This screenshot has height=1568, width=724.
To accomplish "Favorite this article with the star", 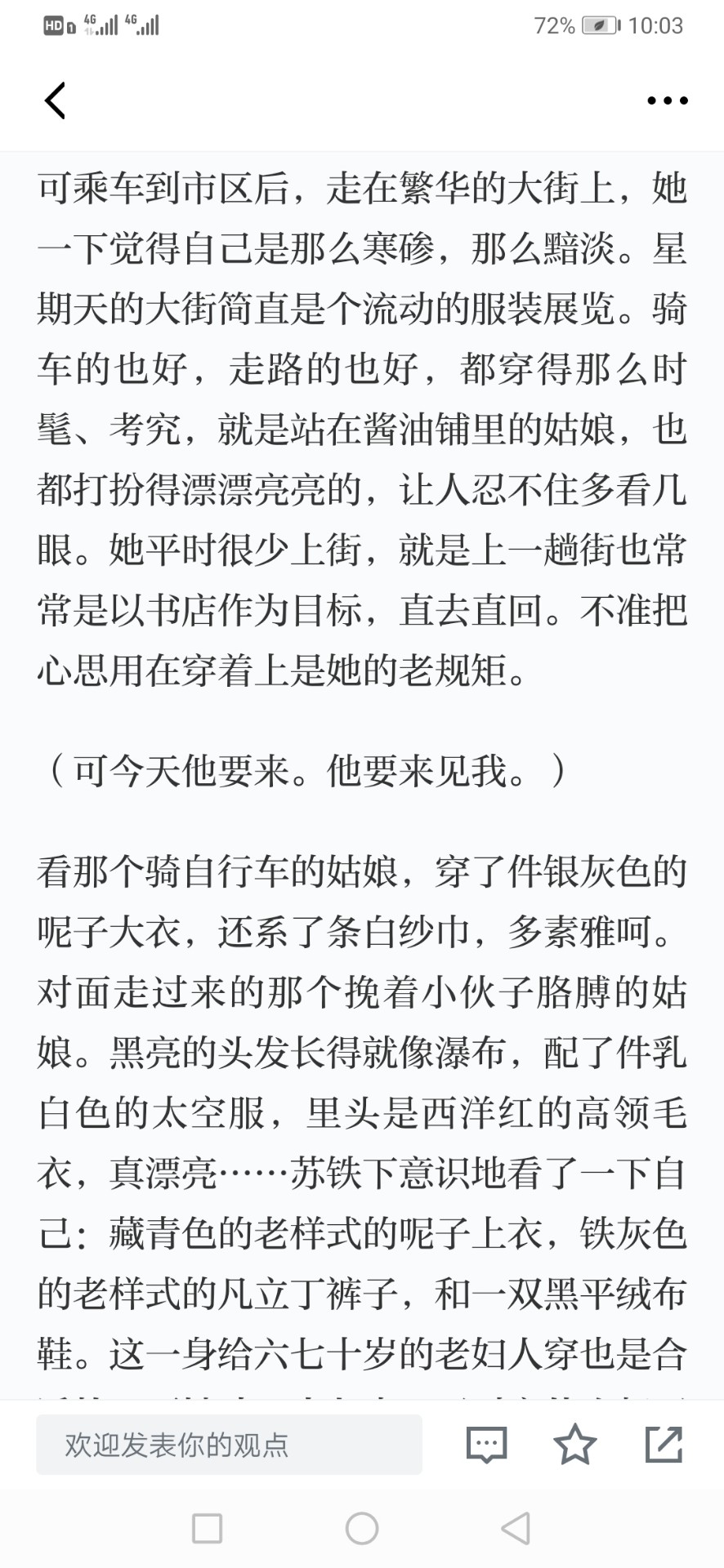I will click(575, 1444).
